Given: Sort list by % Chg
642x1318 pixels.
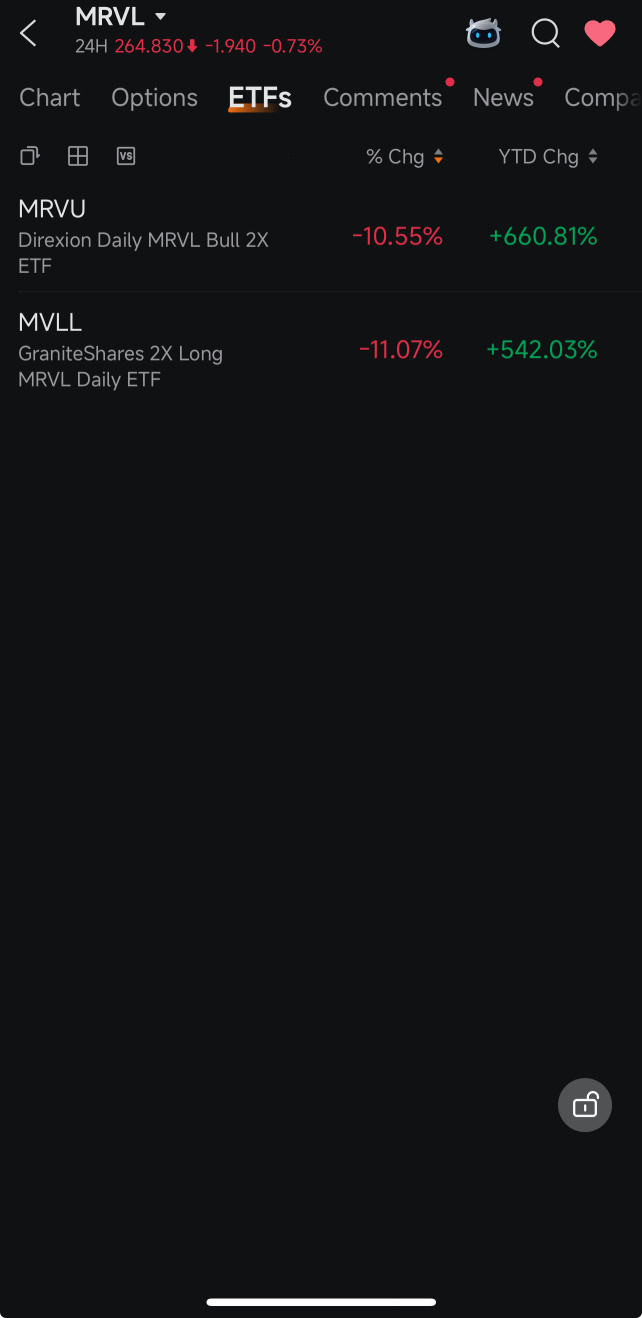Looking at the screenshot, I should 405,157.
